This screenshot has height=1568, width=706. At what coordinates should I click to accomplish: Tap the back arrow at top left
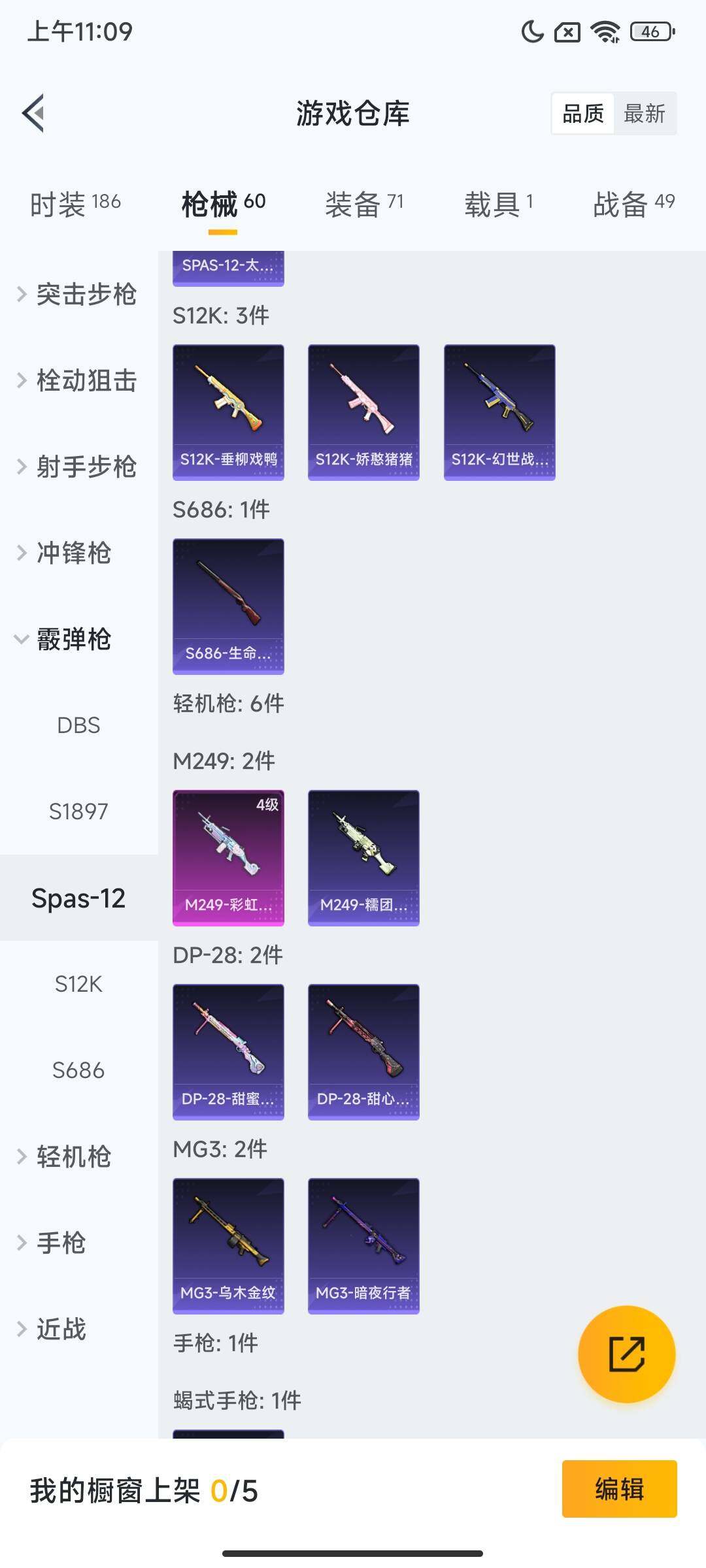(x=34, y=112)
